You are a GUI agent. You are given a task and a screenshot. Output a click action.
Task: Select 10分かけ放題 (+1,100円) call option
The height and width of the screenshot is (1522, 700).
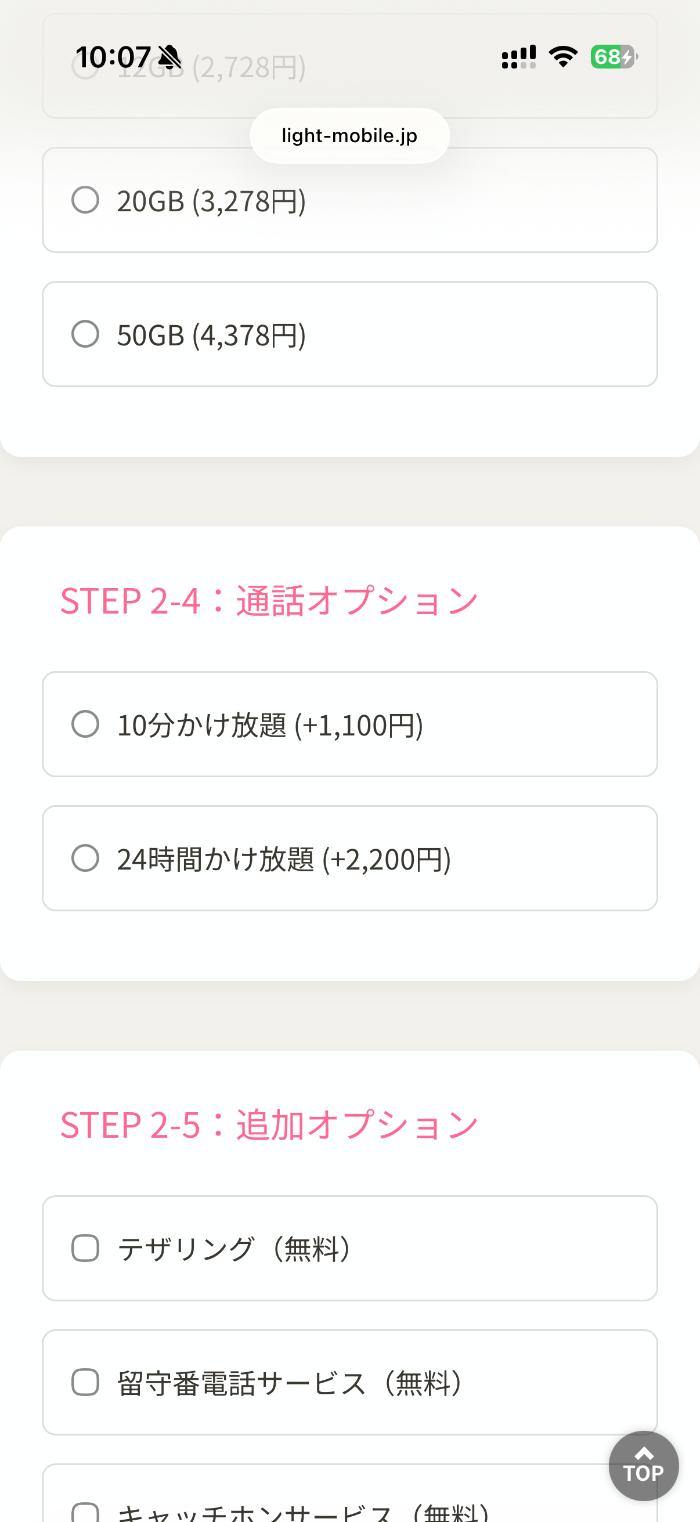coord(86,724)
